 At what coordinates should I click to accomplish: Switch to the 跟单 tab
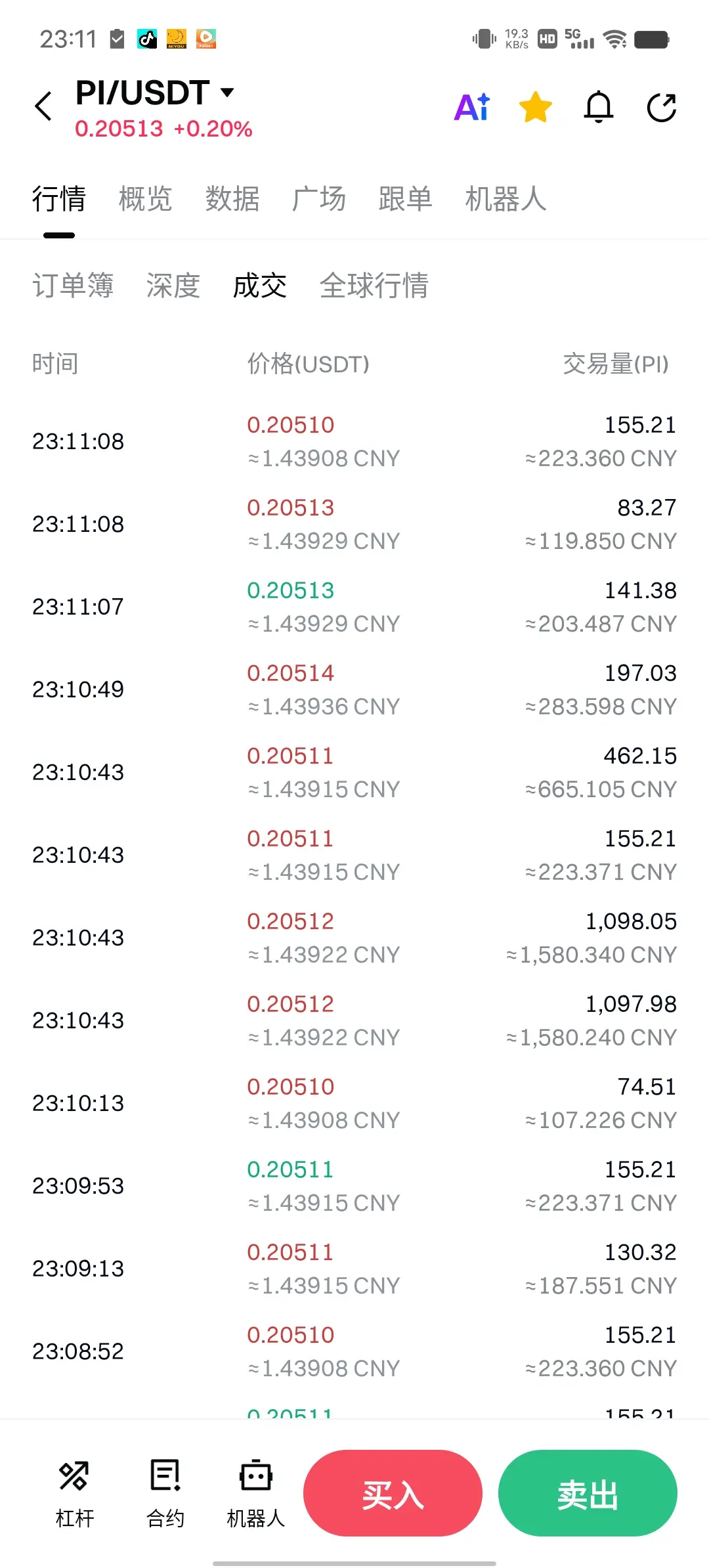click(x=405, y=198)
